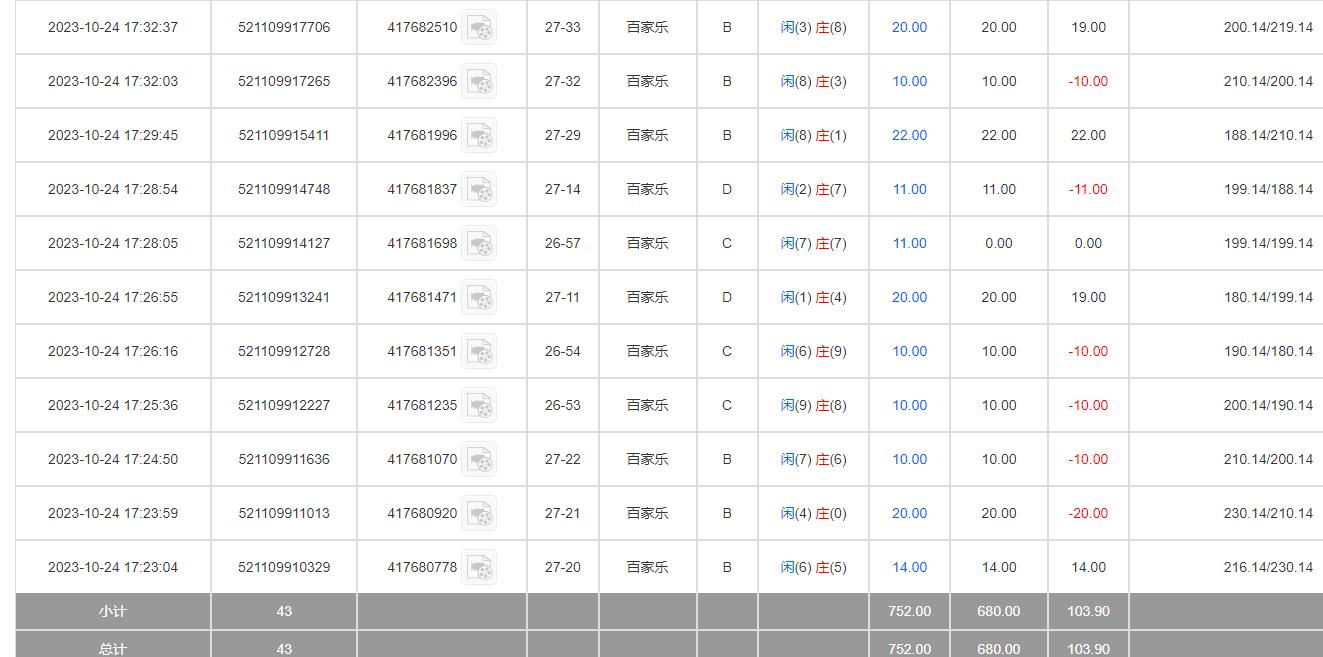Play video replay for game 417682396
The height and width of the screenshot is (657, 1323).
pos(480,82)
